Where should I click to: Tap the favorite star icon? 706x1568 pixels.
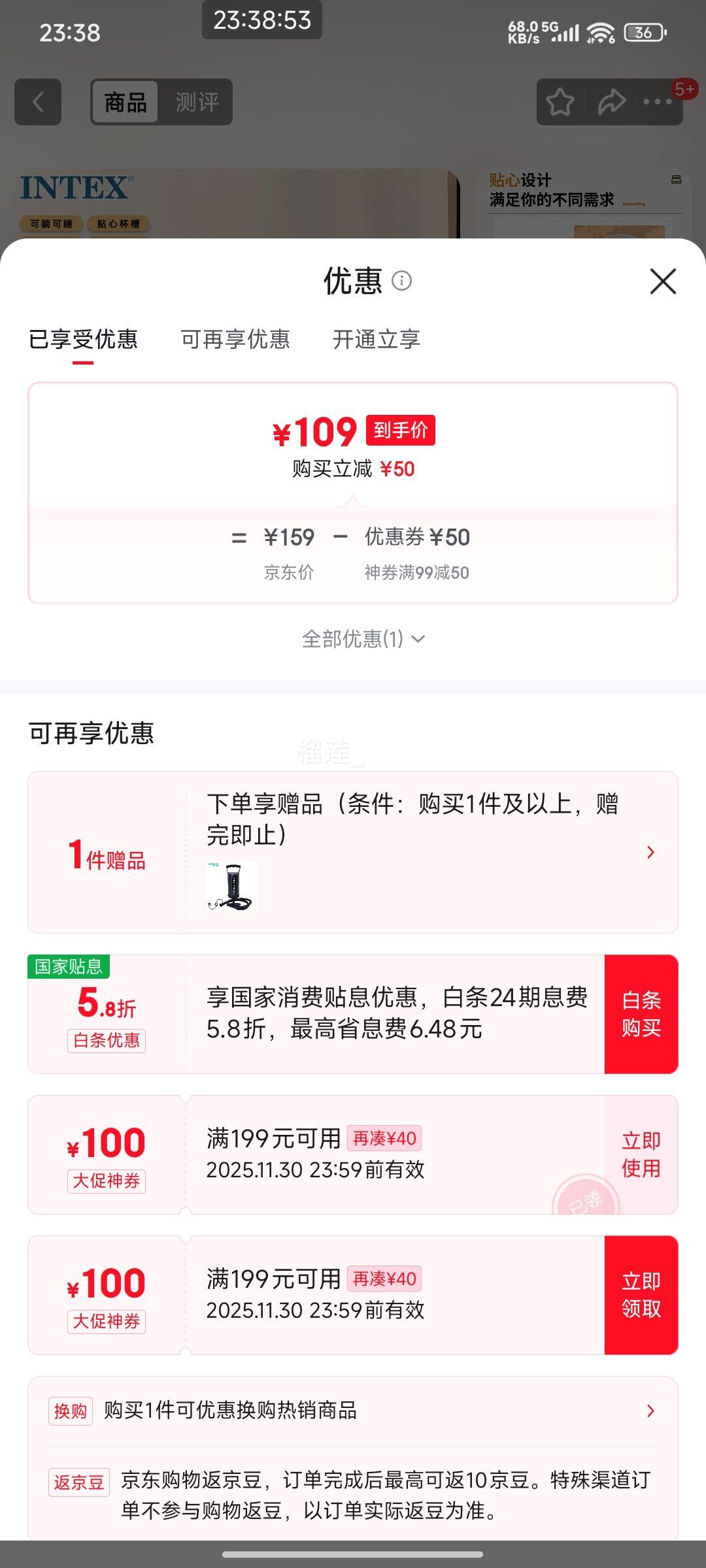pos(561,102)
